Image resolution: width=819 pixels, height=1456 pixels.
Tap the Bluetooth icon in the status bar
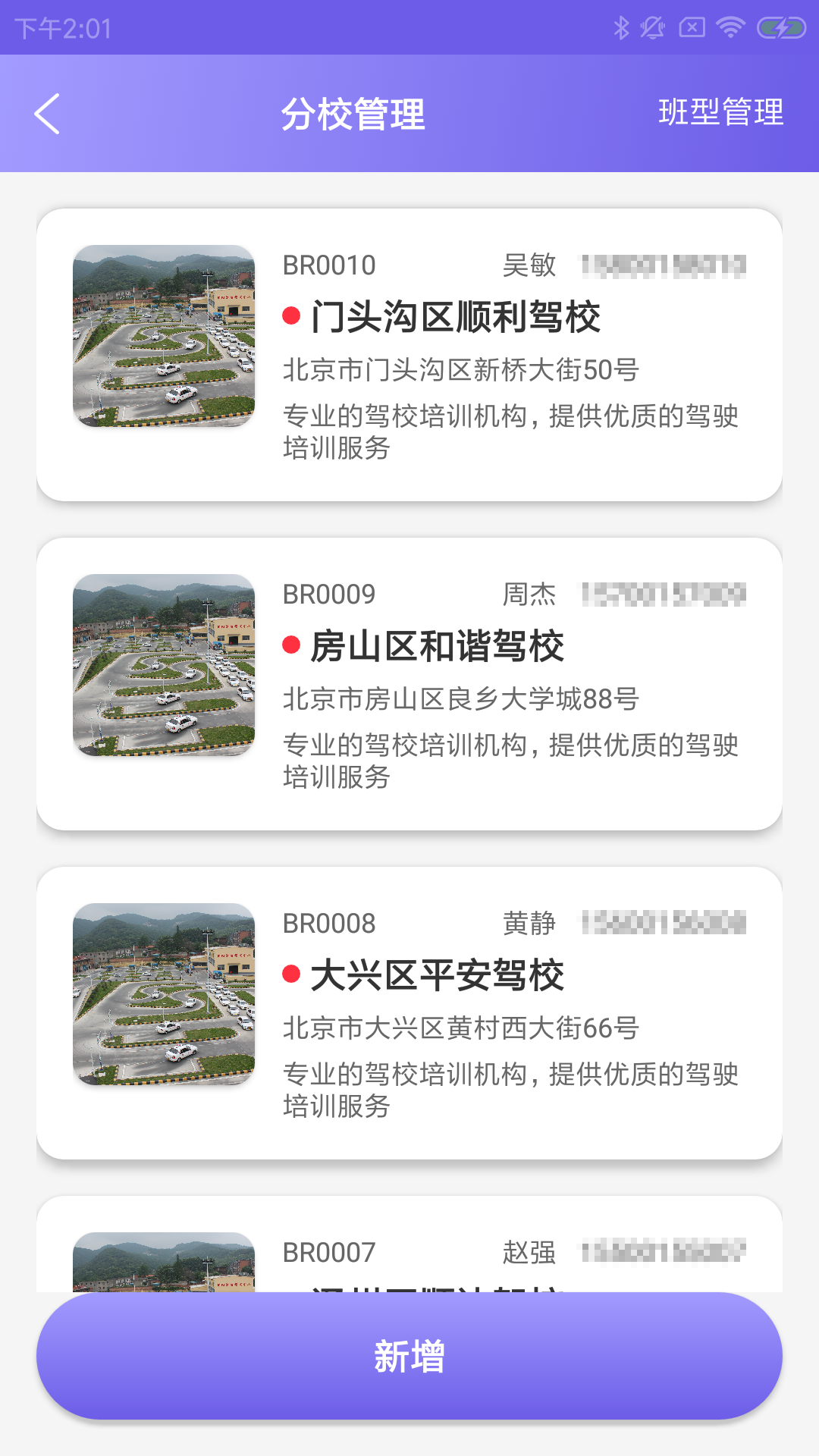coord(622,27)
